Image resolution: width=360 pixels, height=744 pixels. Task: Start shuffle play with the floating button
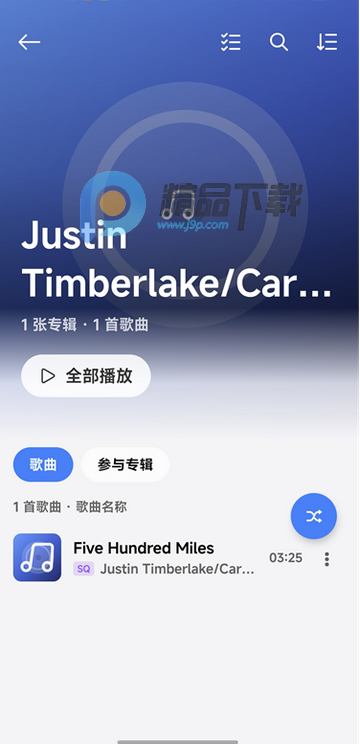314,516
